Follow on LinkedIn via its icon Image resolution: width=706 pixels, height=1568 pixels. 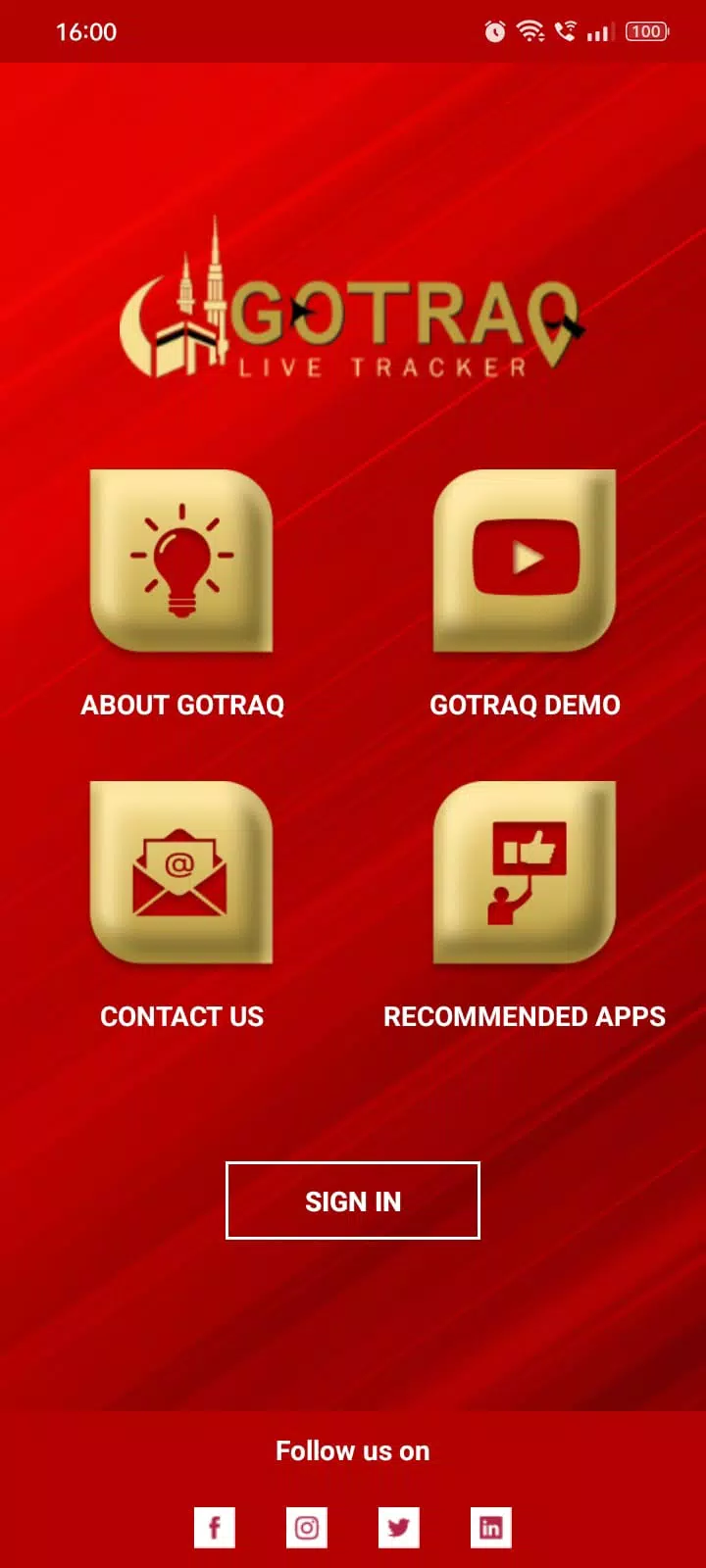click(x=491, y=1527)
